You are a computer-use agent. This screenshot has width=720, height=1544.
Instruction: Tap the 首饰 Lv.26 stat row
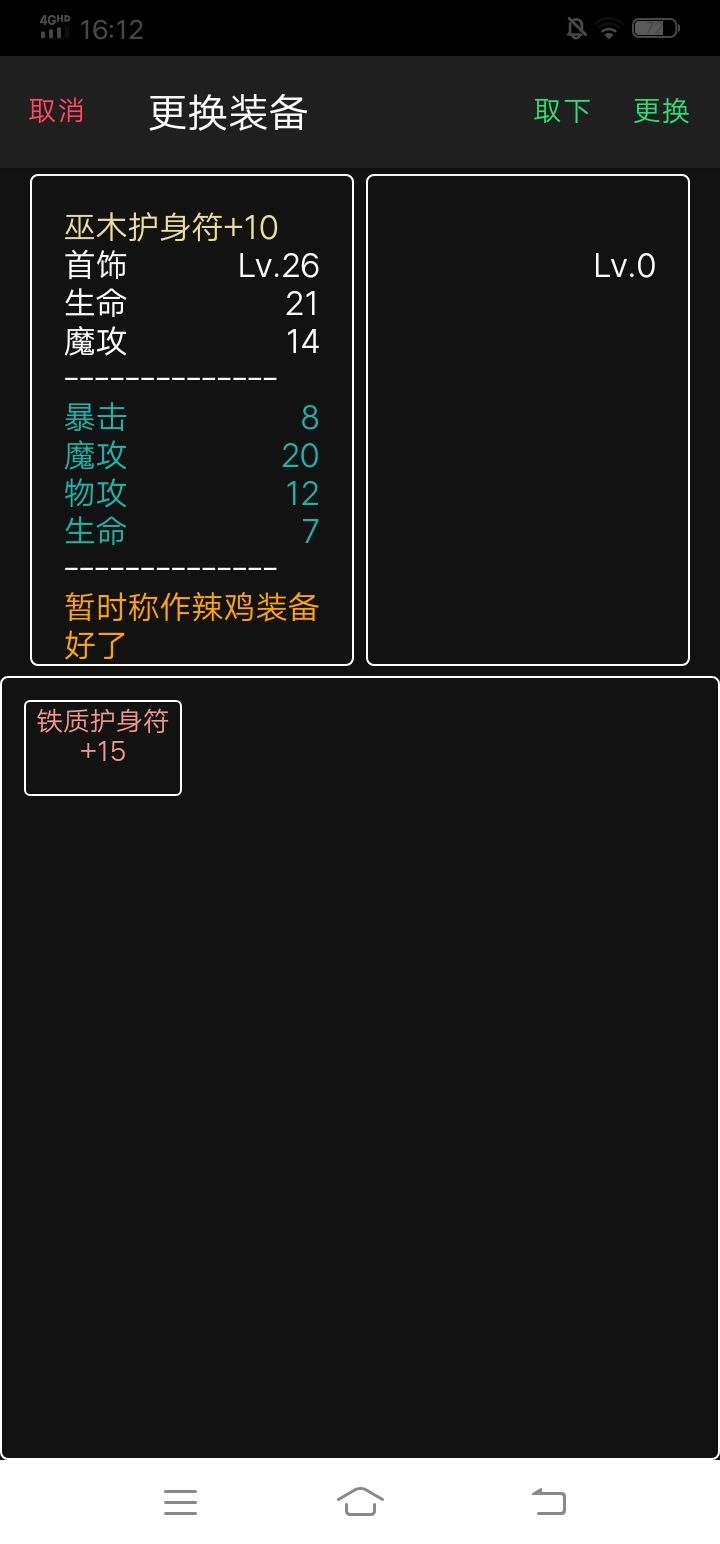(x=192, y=266)
